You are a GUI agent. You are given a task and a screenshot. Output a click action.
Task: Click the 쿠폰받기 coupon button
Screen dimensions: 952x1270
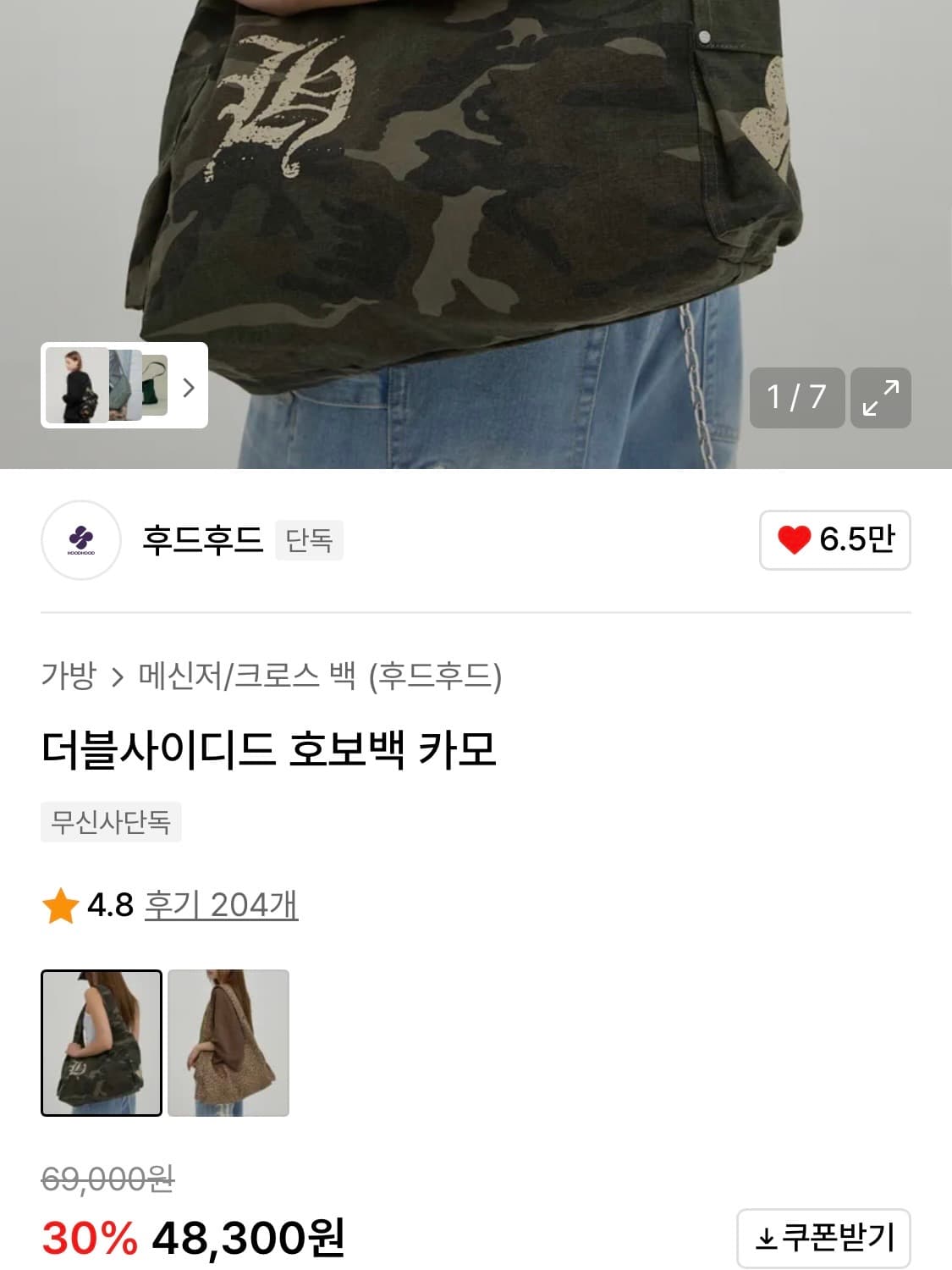(826, 1238)
